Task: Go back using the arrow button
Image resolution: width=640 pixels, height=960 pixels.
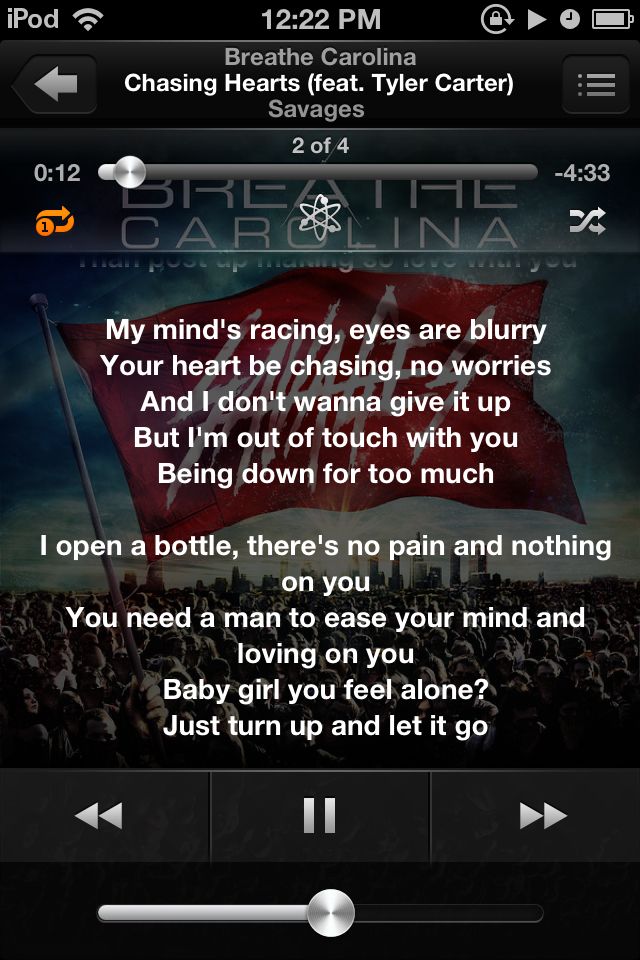Action: [55, 85]
